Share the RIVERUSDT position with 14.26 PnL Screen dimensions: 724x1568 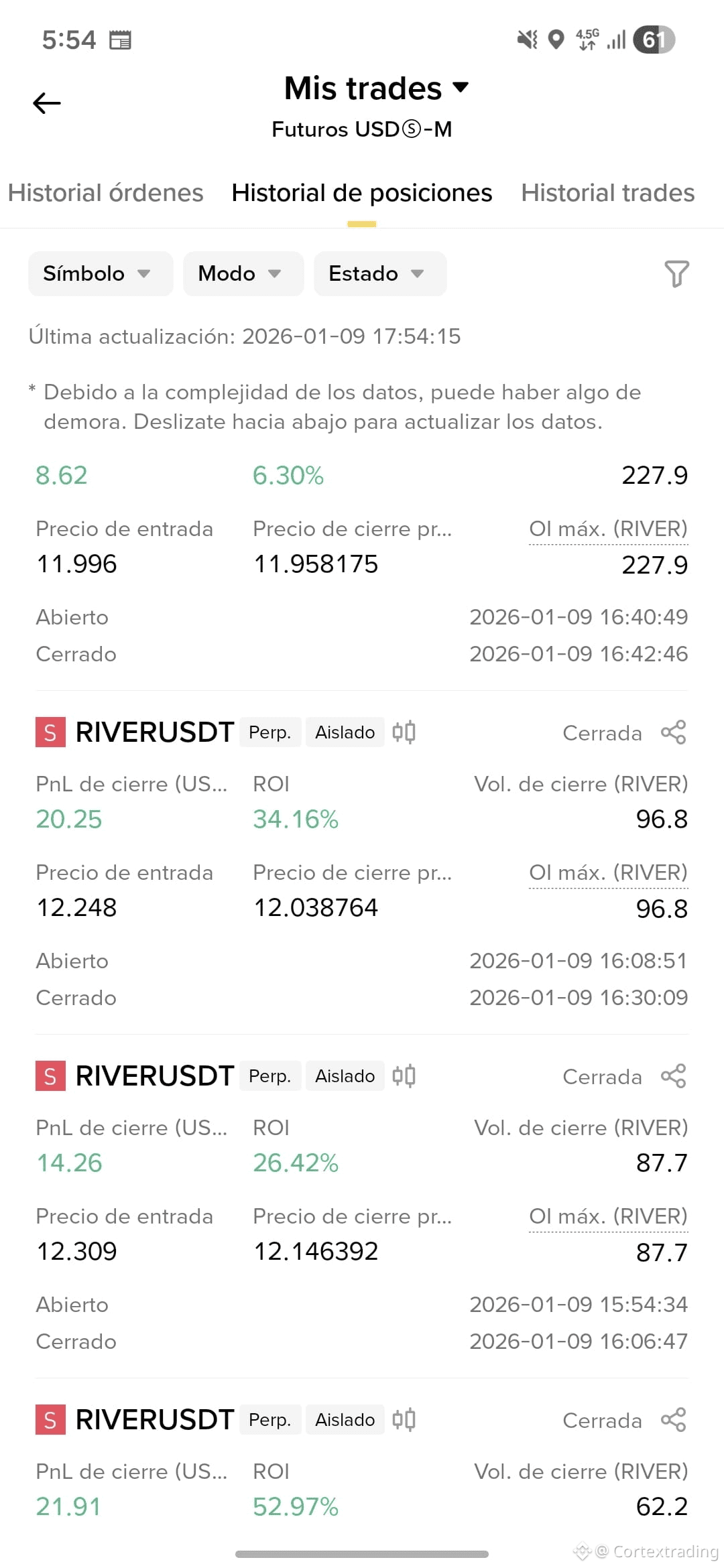674,1076
